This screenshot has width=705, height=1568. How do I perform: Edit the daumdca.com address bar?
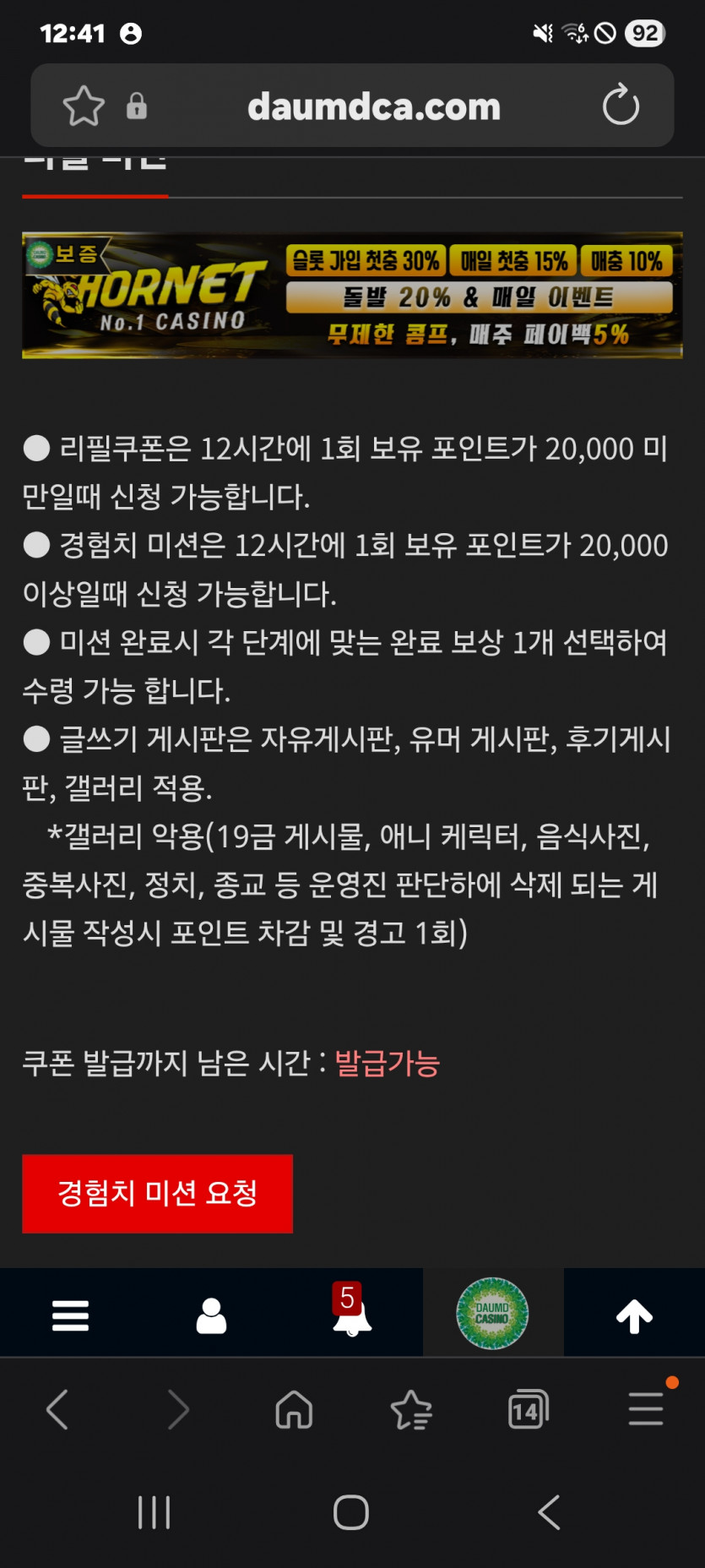click(x=374, y=106)
